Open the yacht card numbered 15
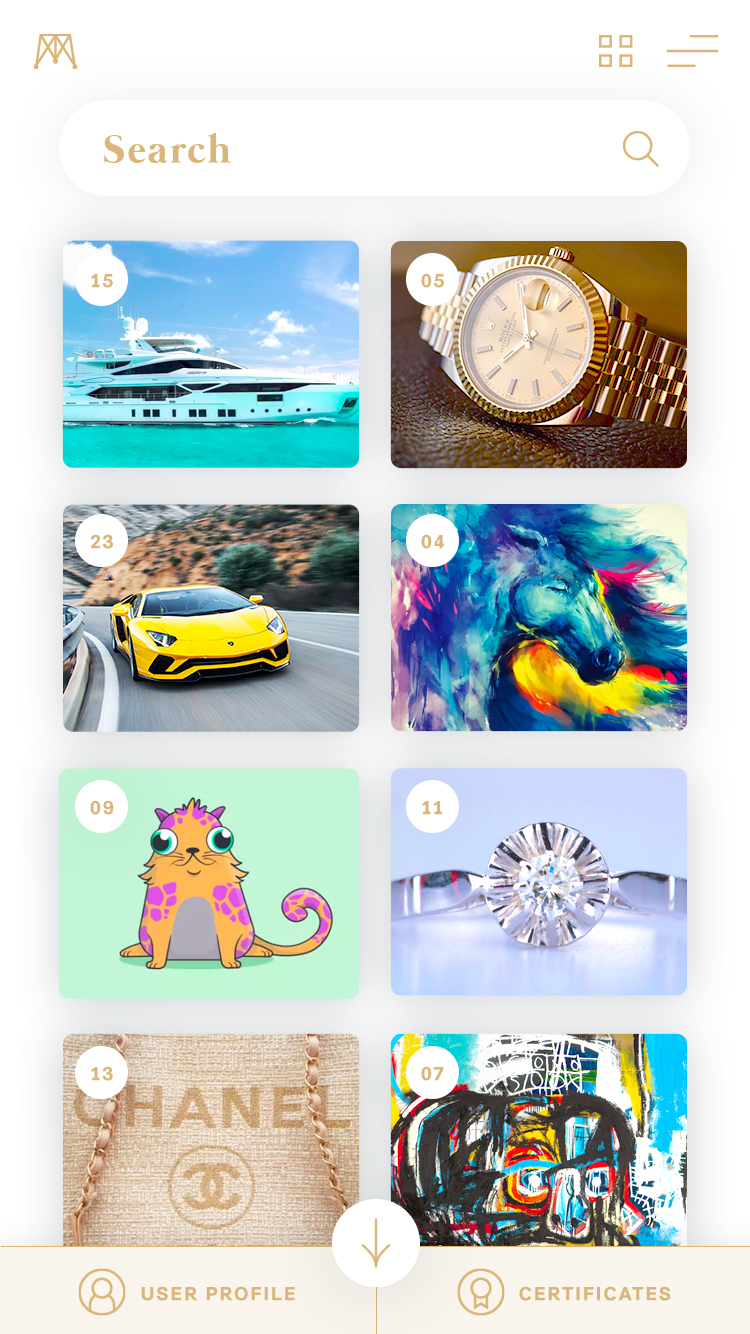 tap(211, 354)
